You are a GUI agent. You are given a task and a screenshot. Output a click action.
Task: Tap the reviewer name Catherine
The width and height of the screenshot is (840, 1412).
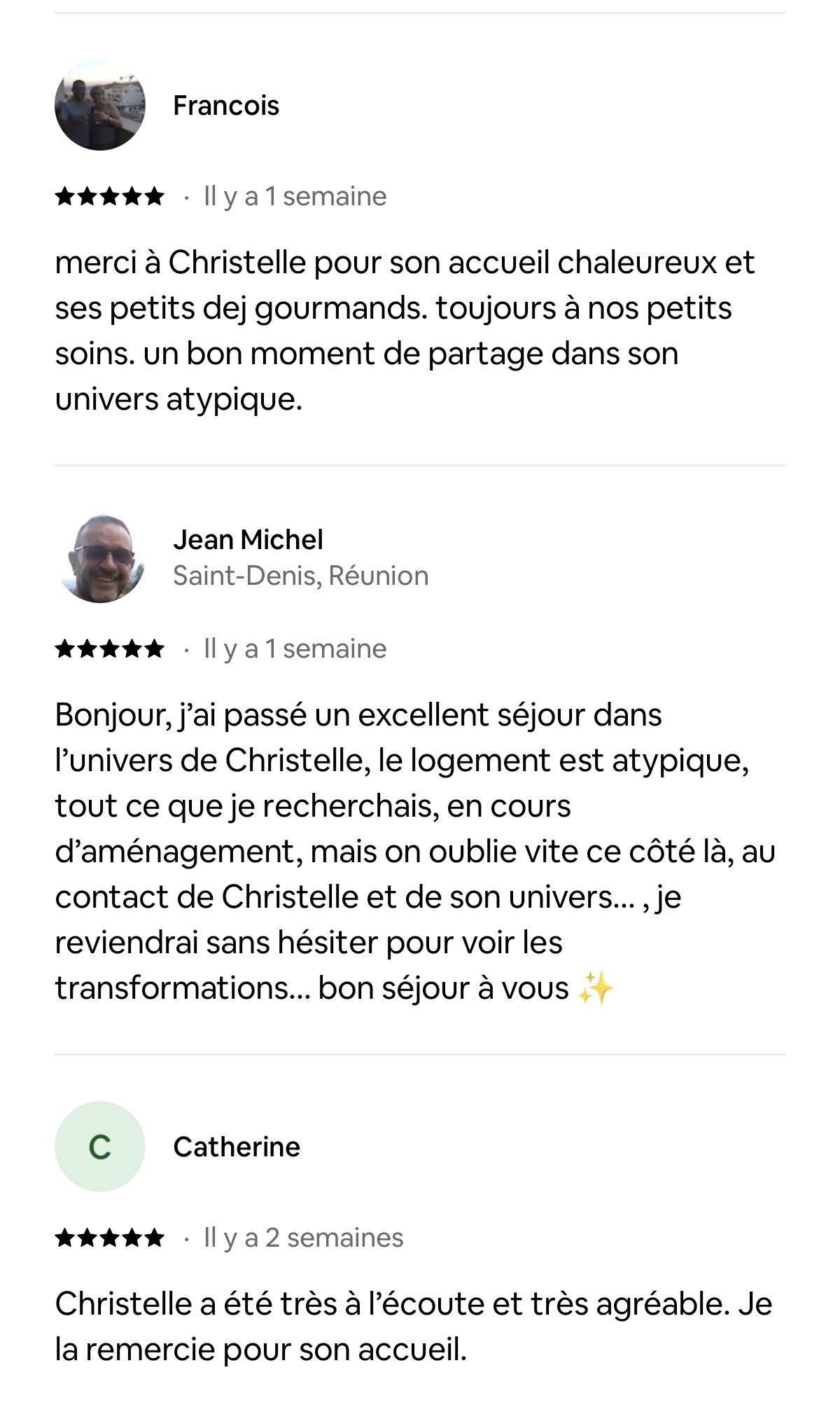click(237, 1147)
